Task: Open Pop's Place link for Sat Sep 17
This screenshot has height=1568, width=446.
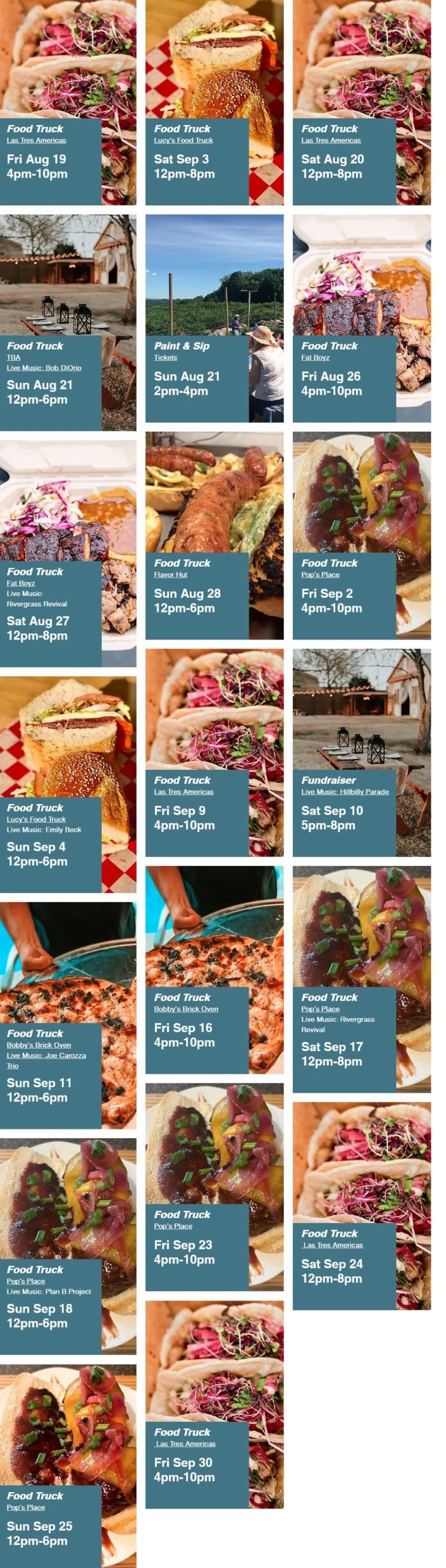Action: point(320,1009)
